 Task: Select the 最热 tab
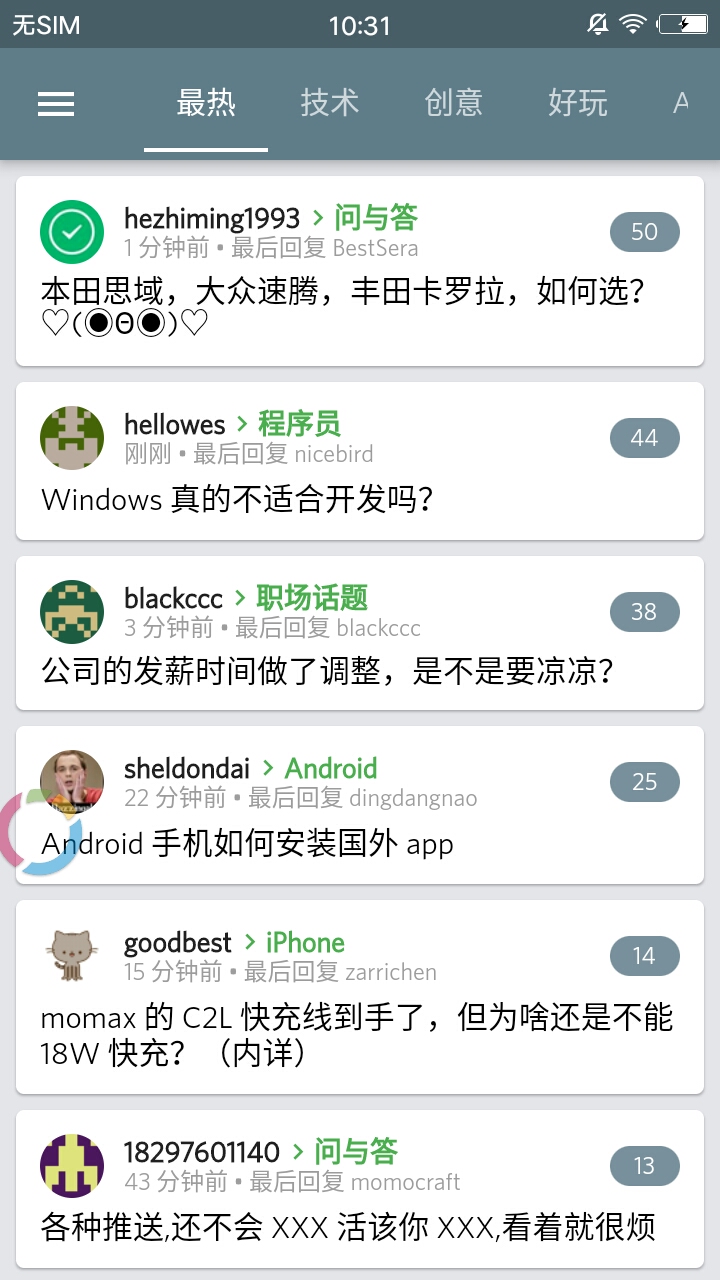point(206,103)
